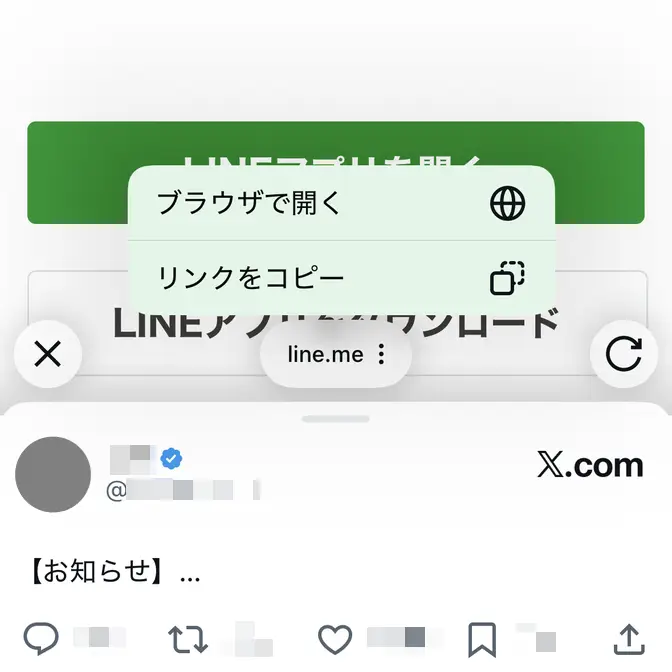Tap the sheet's drag handle

335,419
